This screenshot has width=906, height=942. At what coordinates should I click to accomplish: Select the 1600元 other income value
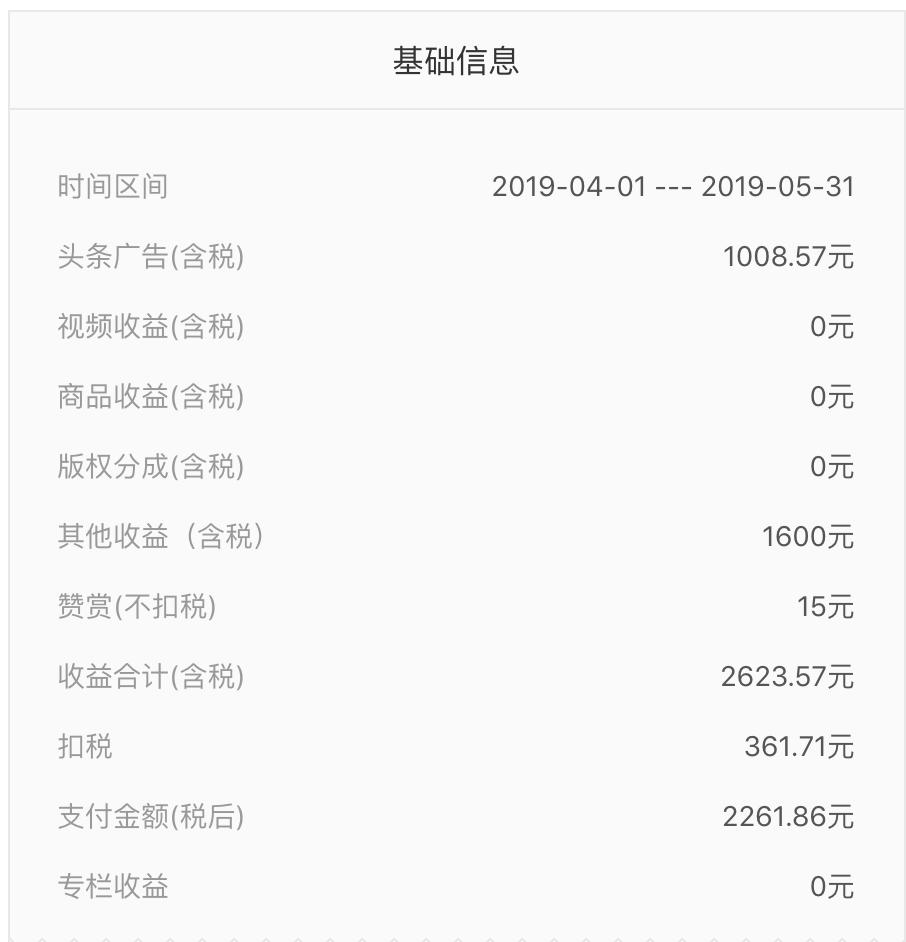coord(808,536)
